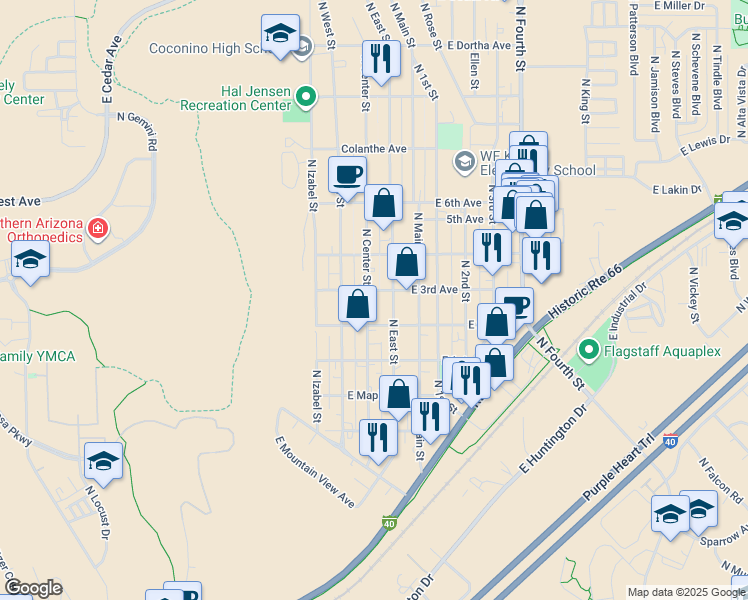The width and height of the screenshot is (748, 600).
Task: Open the coffee cup marker beside Historic Rte 66
Action: pos(514,305)
